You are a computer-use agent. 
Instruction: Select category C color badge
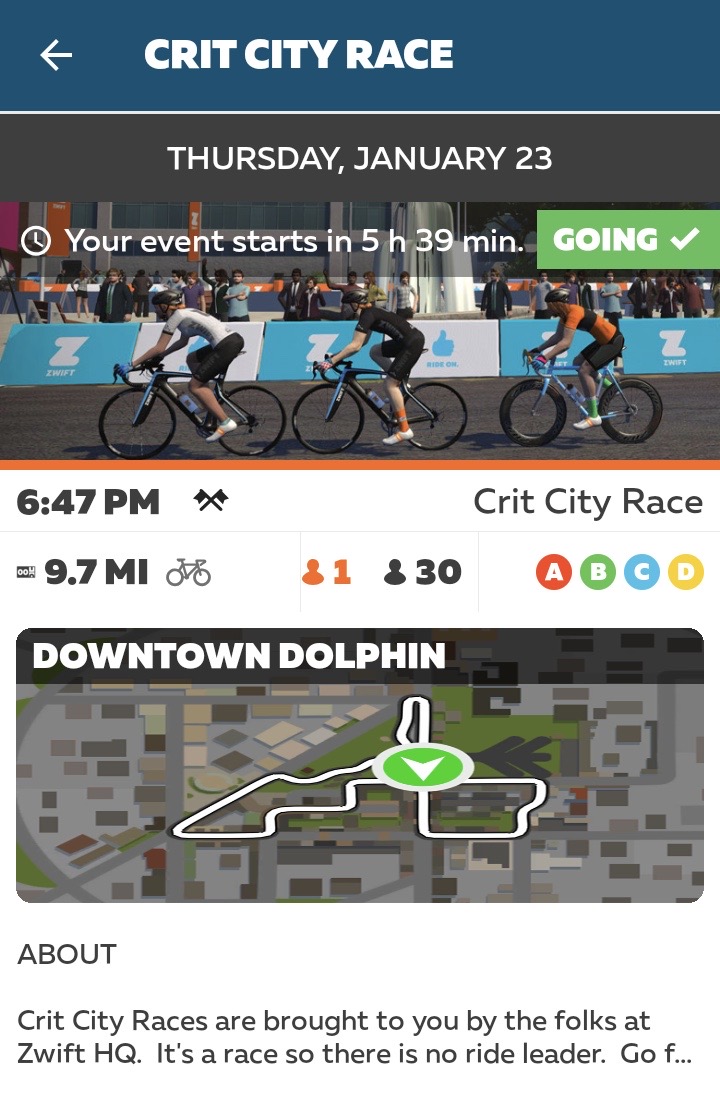coord(642,570)
